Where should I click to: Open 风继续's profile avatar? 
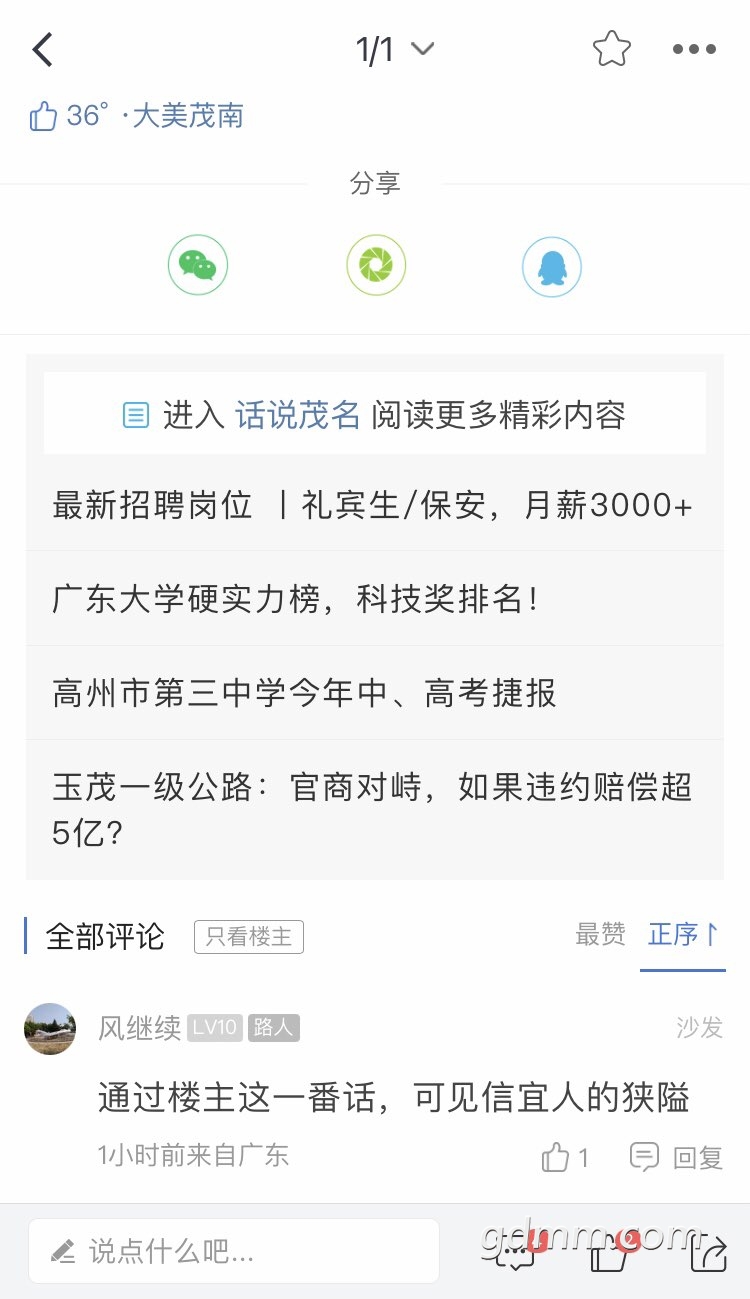50,1029
